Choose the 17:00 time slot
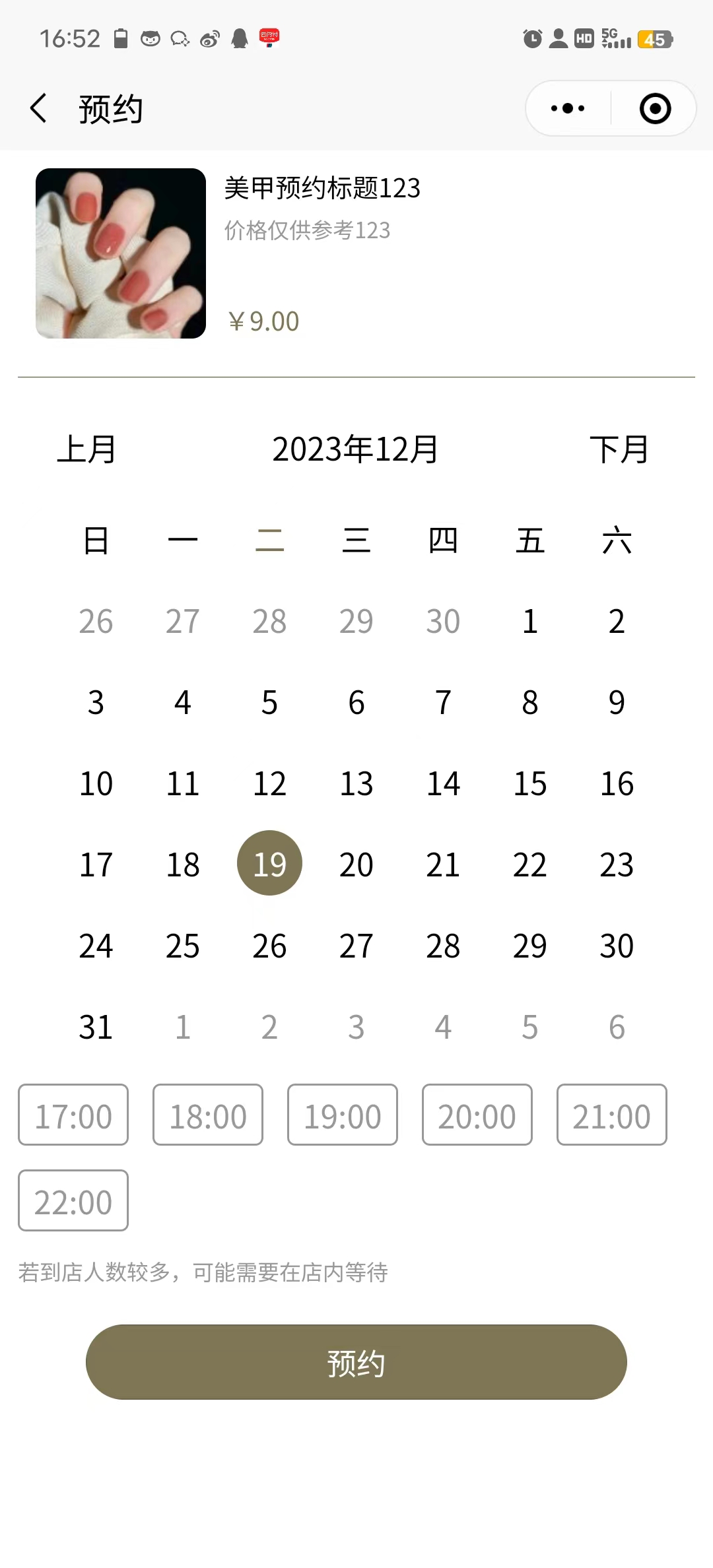This screenshot has width=713, height=1568. (73, 1115)
